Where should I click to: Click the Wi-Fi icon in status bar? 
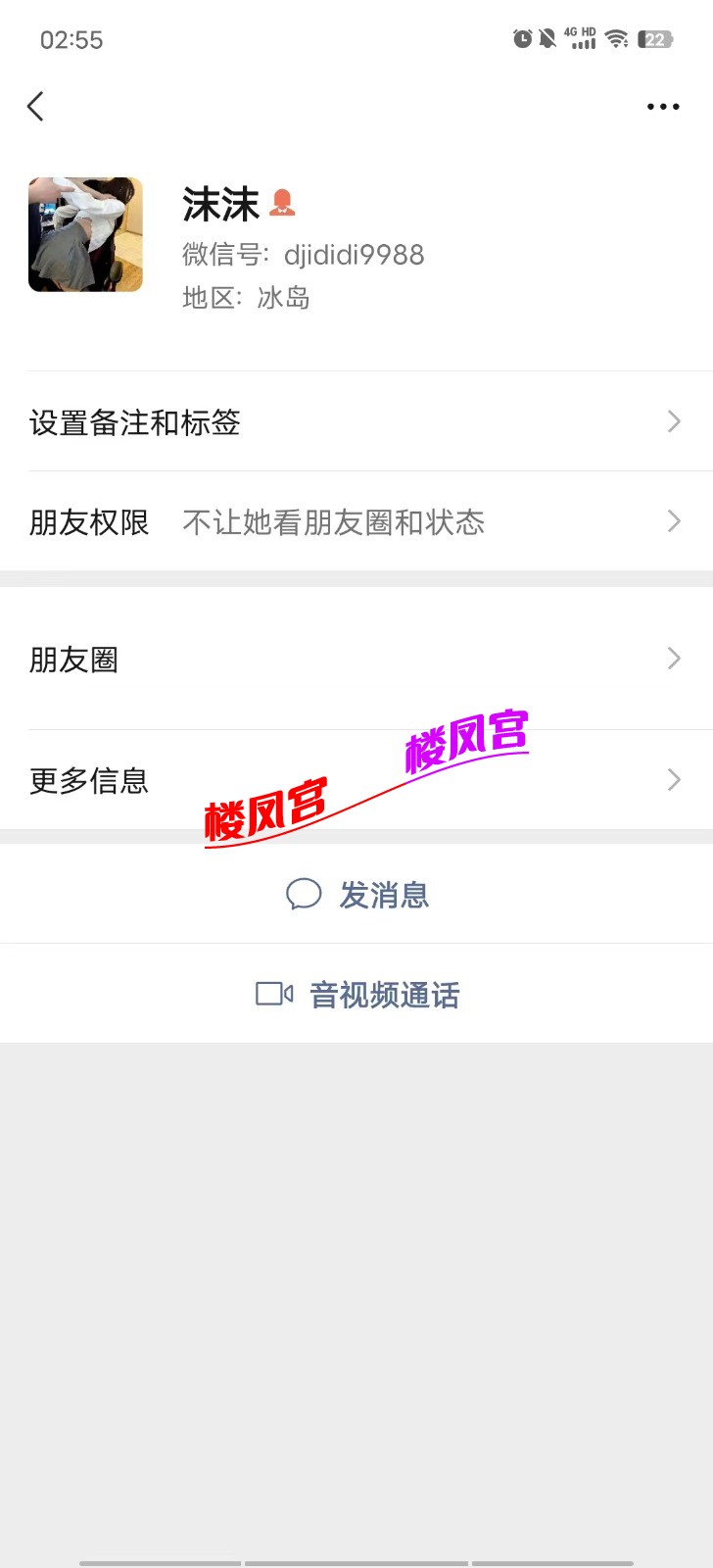click(617, 39)
